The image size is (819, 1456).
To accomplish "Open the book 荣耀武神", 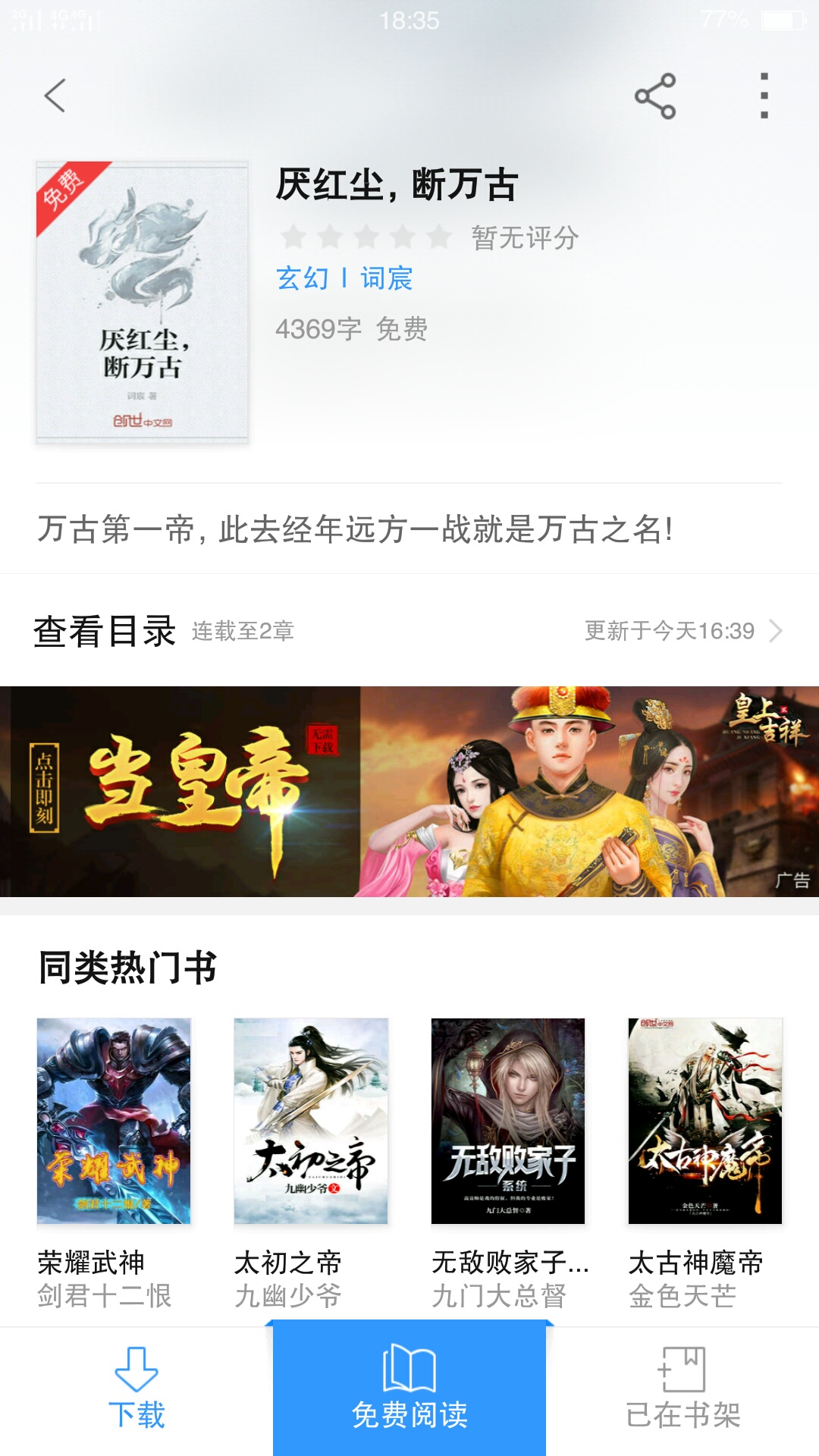I will pos(114,1121).
